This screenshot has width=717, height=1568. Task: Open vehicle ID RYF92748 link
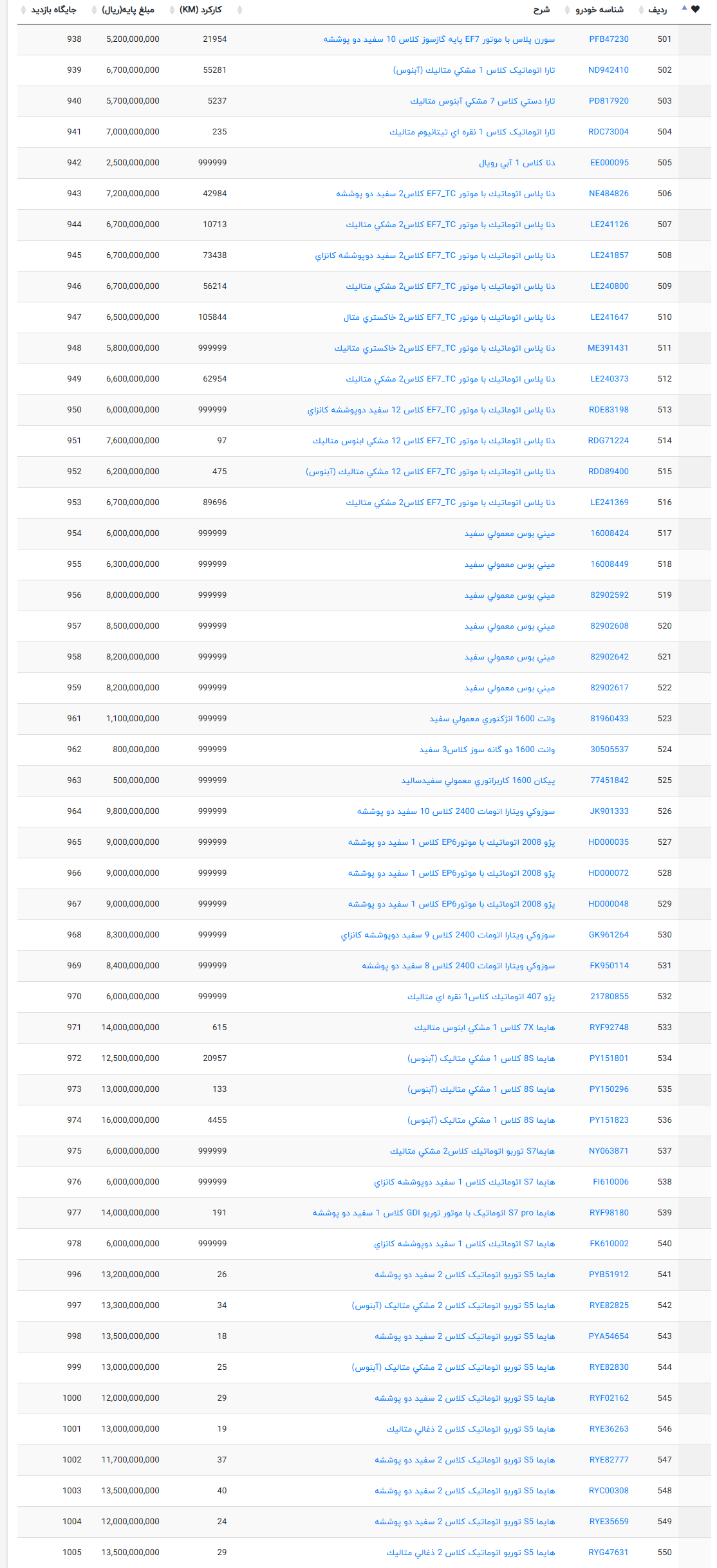click(x=610, y=1028)
